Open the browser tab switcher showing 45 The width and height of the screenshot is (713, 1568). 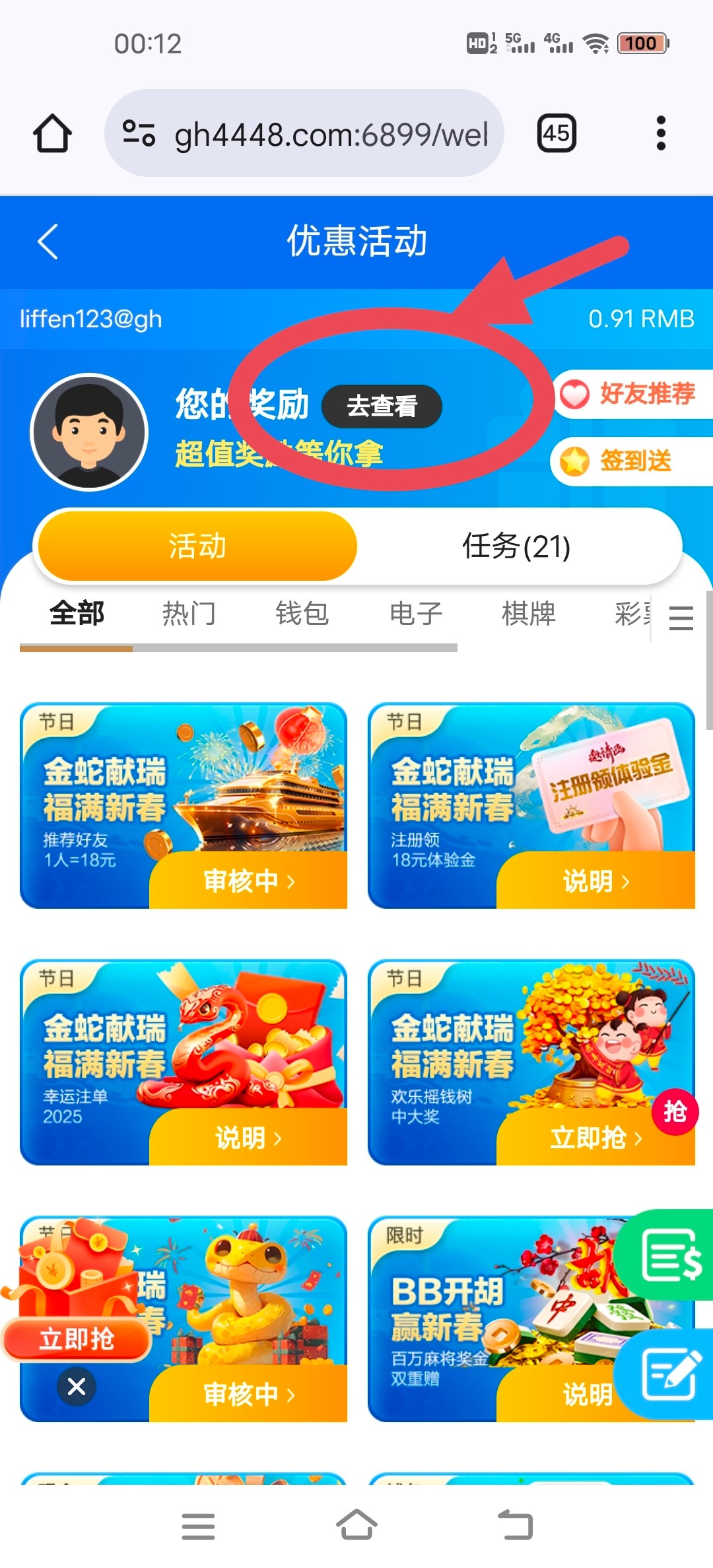557,133
